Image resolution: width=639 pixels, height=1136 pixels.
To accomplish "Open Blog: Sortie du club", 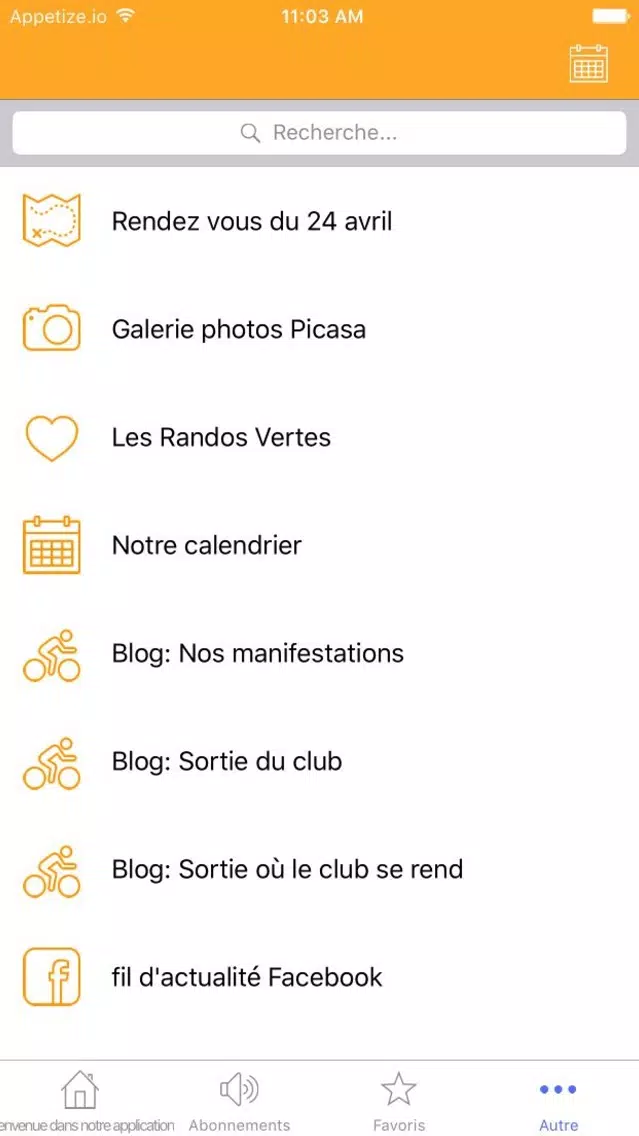I will (320, 761).
